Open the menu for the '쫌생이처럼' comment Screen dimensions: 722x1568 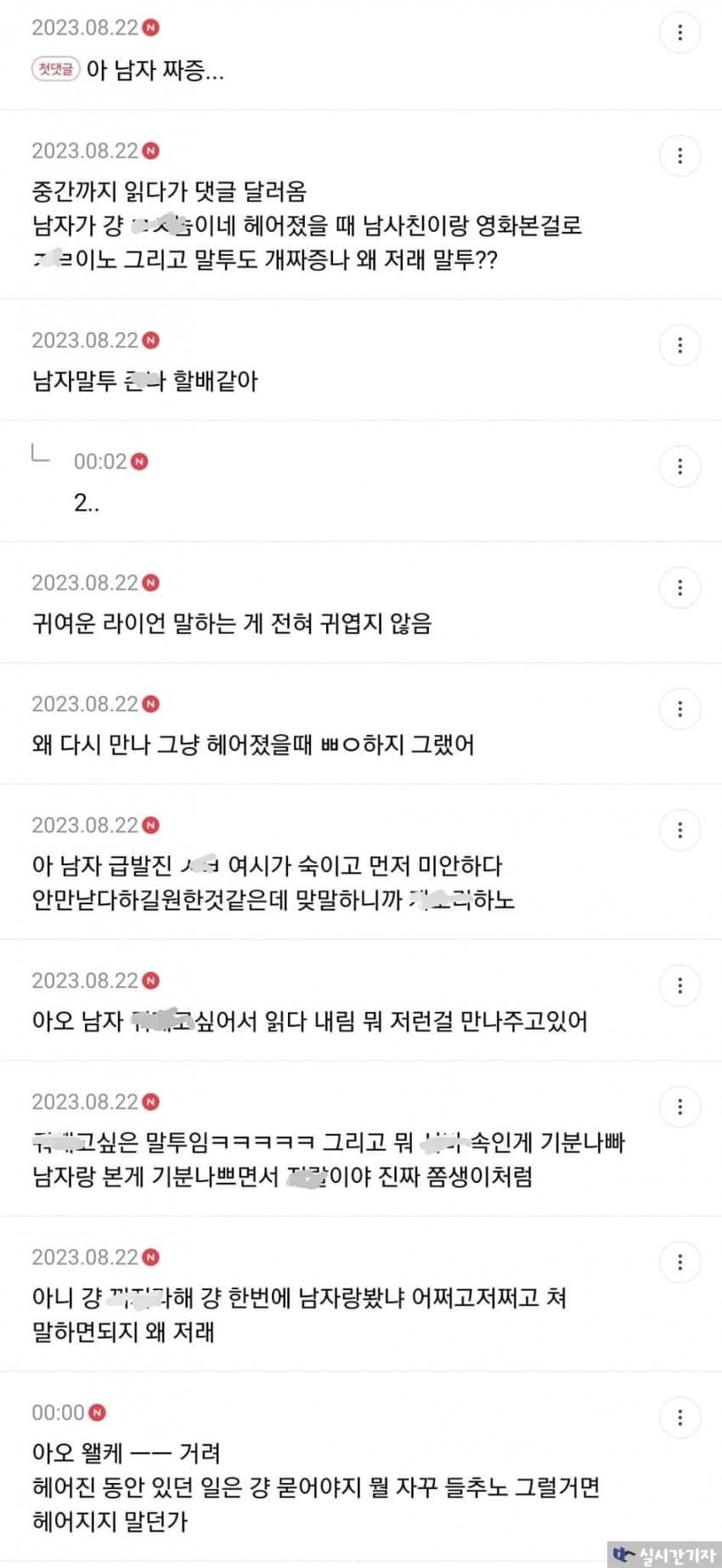click(x=680, y=1107)
